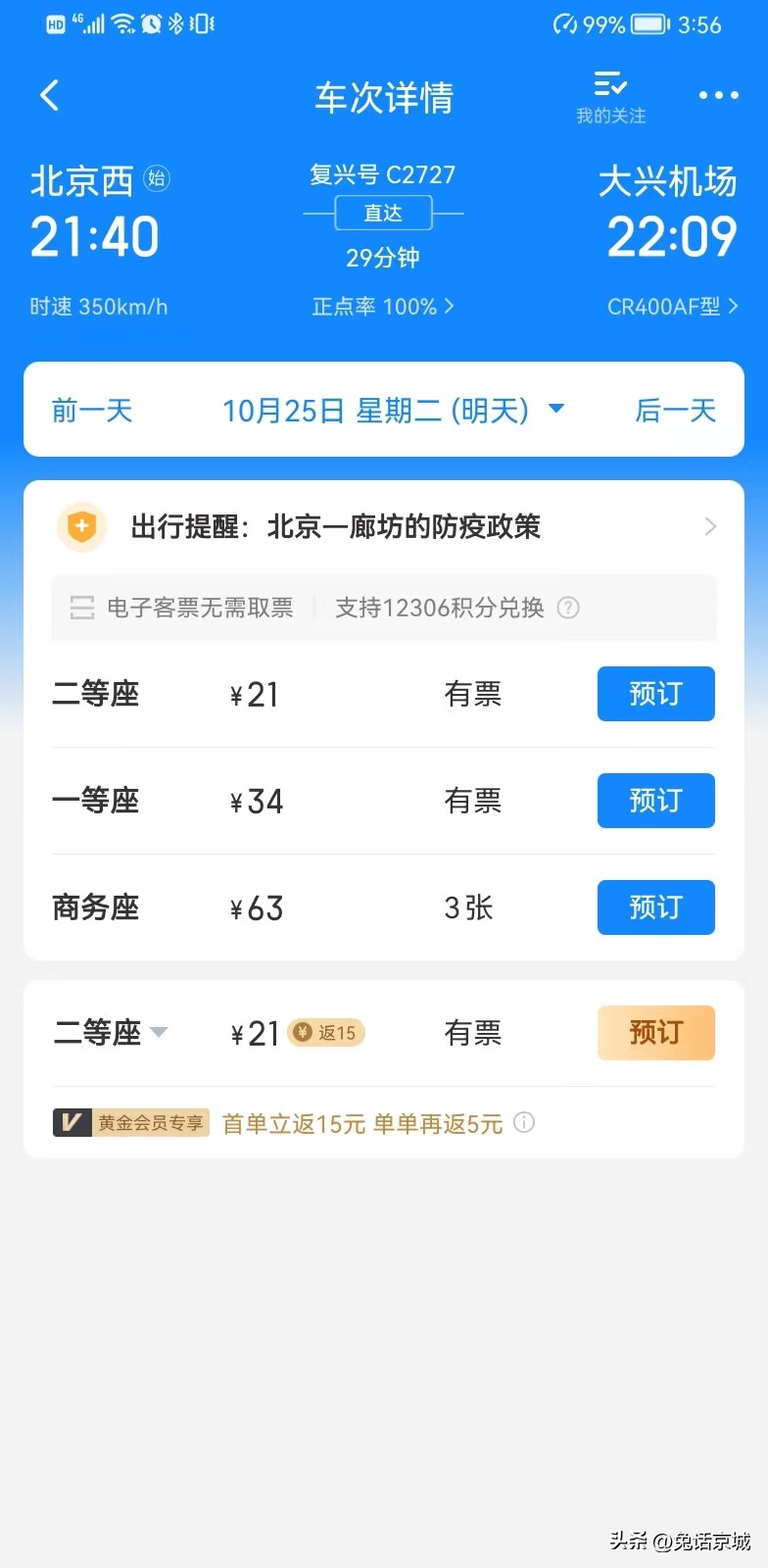The image size is (768, 1568).
Task: Tap the info icon next to 单单再返5元
Action: (524, 1123)
